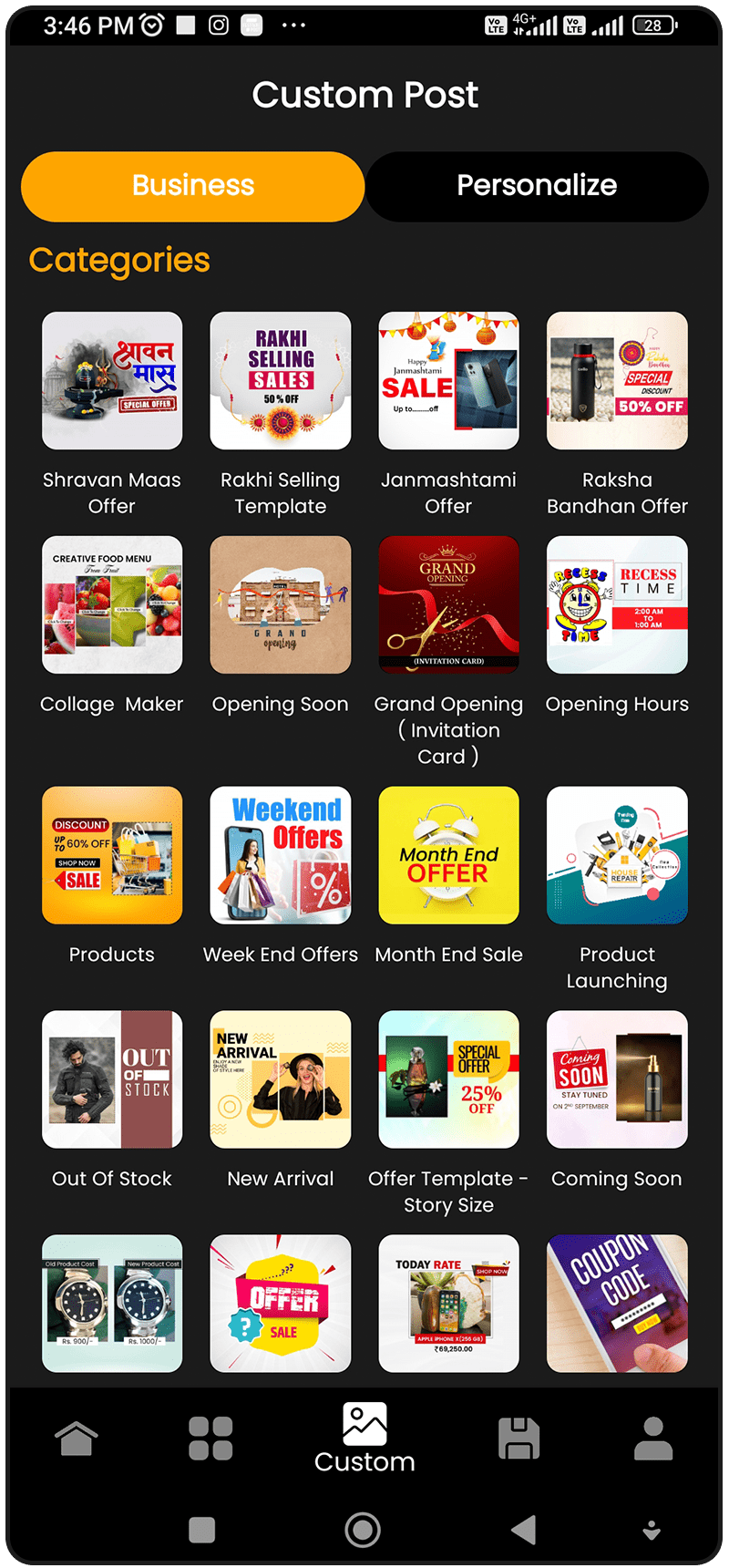Tap the Opening Hours tile
729x1568 pixels.
[x=617, y=605]
